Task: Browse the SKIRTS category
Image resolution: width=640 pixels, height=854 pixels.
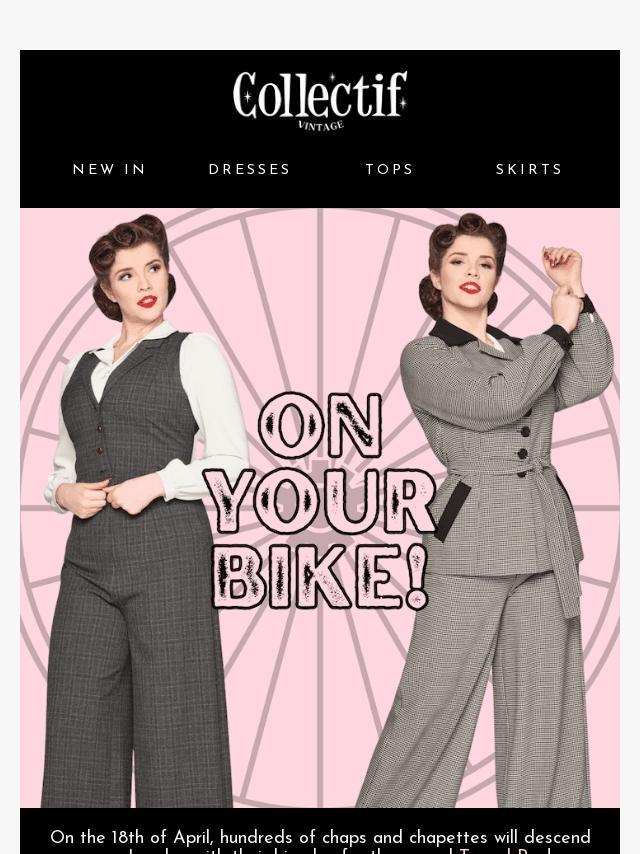Action: click(530, 170)
